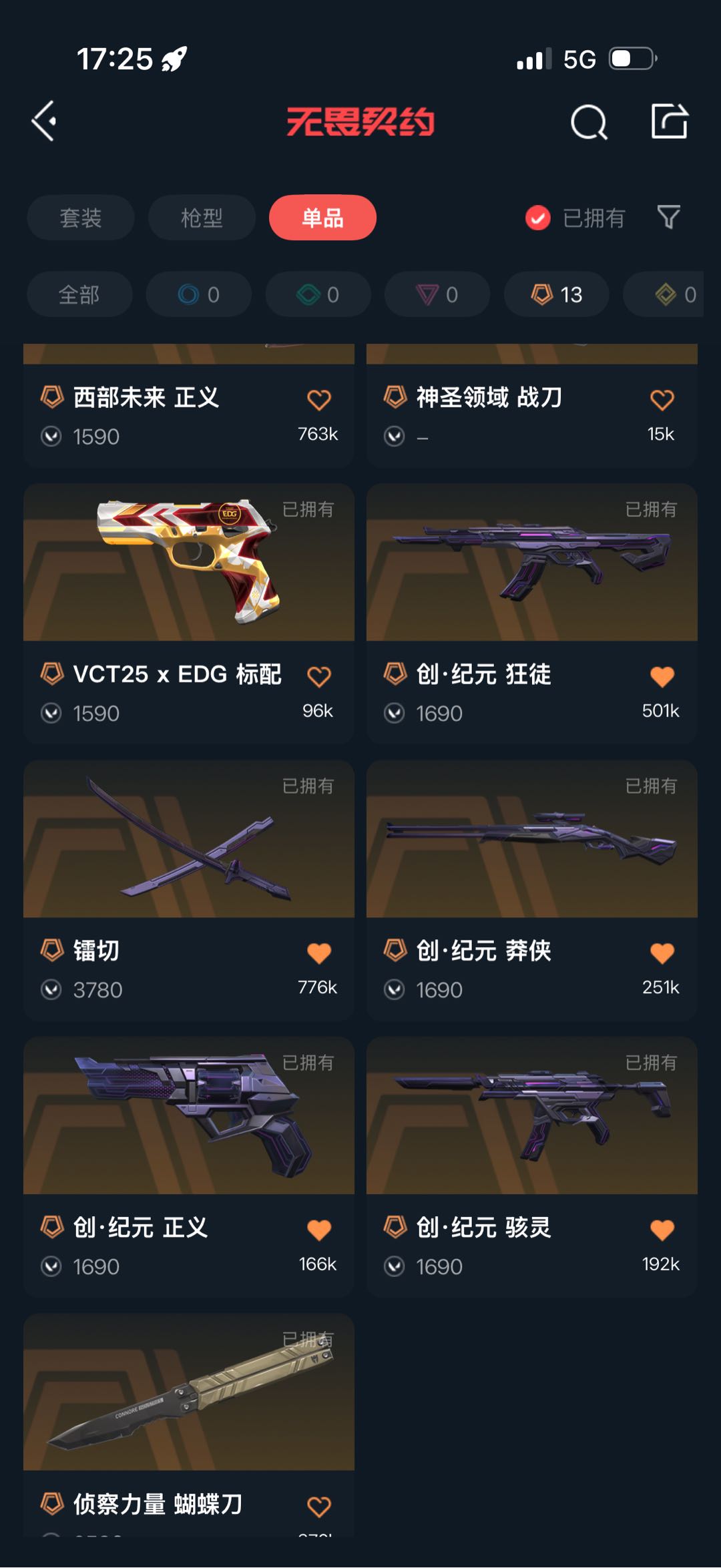
Task: Select the 单品 tab
Action: (322, 218)
